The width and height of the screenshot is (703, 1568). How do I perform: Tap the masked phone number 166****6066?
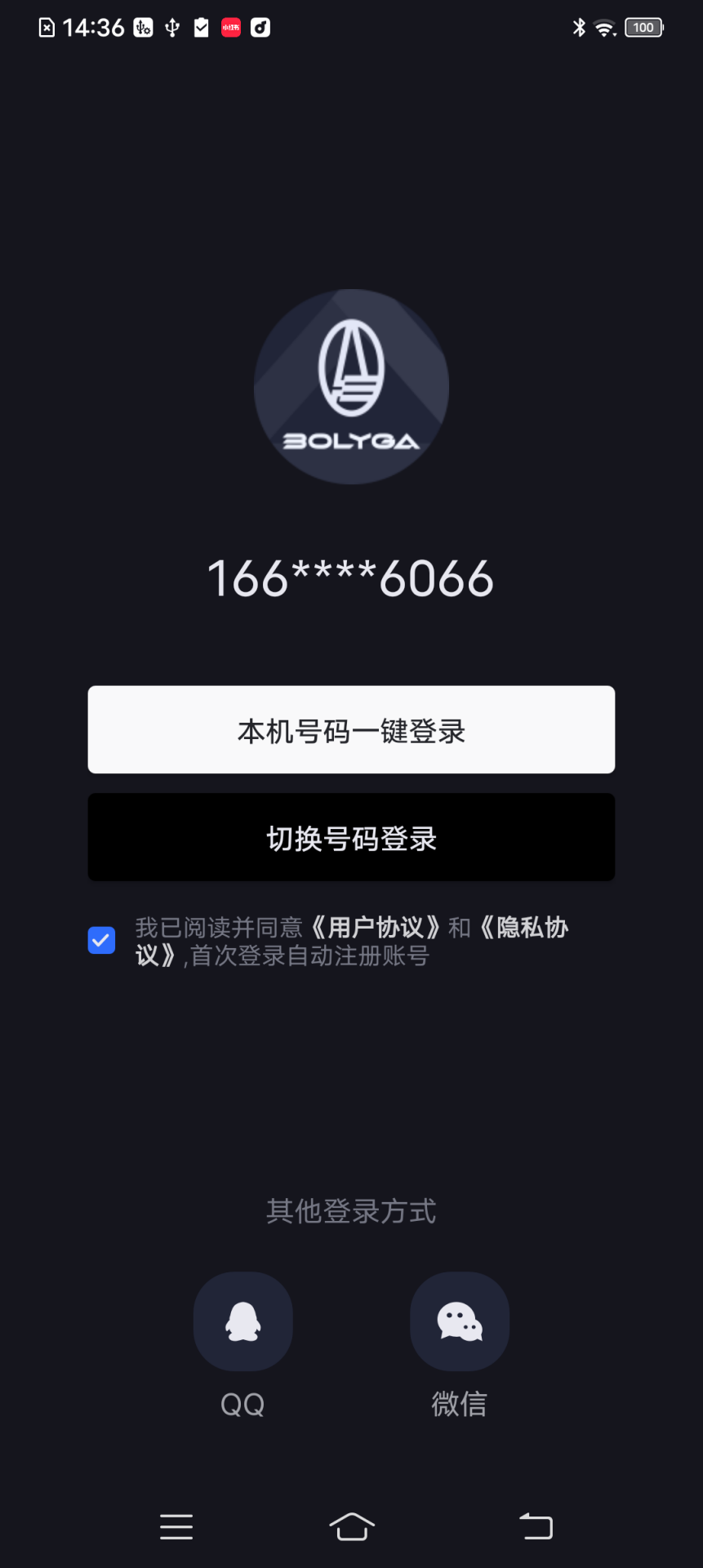(x=351, y=577)
